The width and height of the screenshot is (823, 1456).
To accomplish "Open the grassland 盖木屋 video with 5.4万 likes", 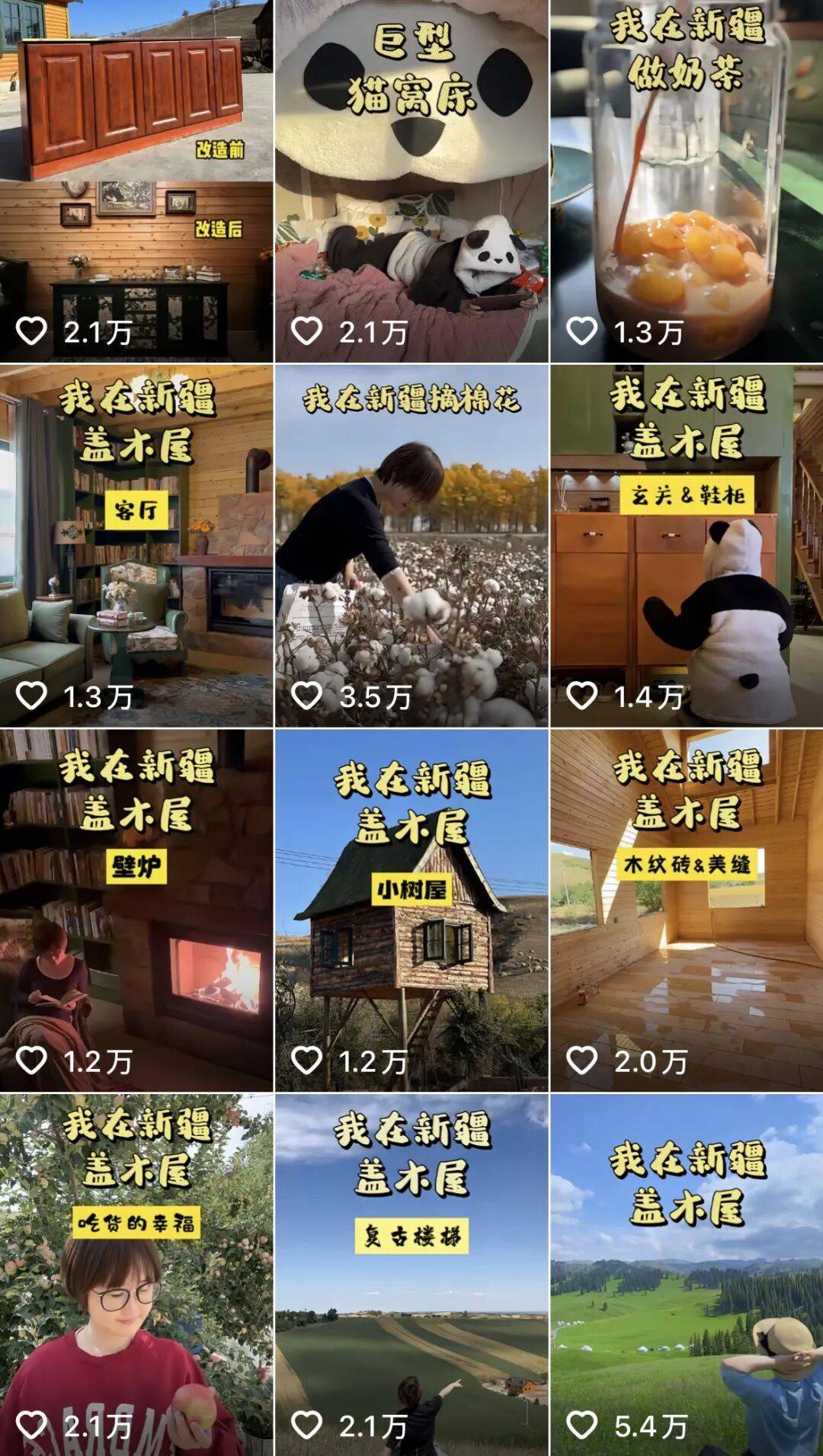I will tap(687, 1275).
